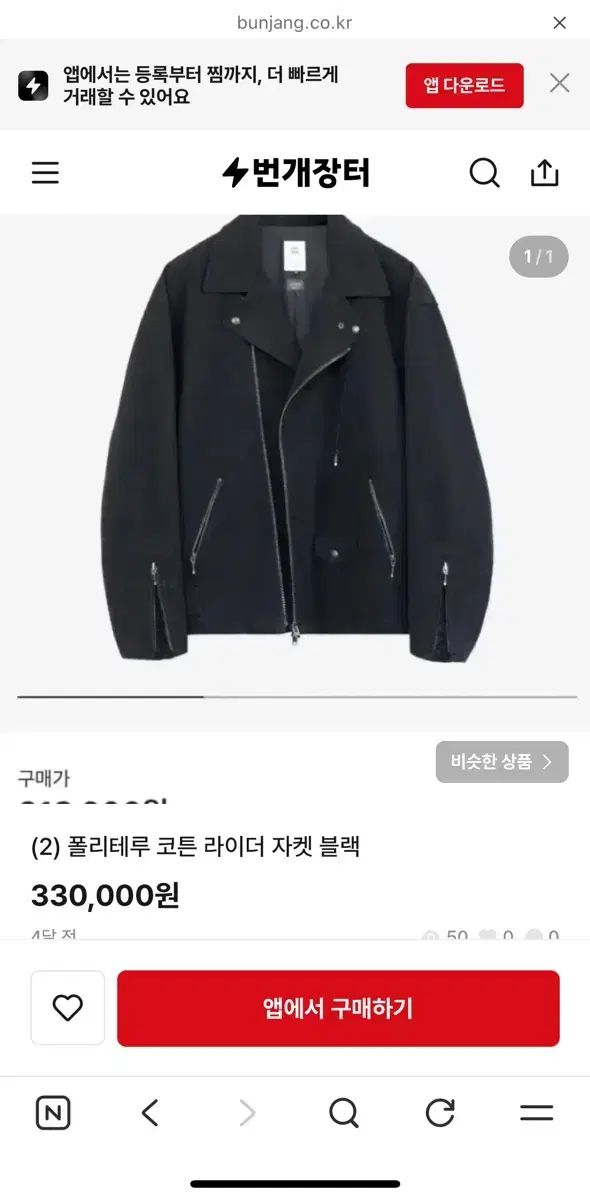Open search next to 번개장터 logo

485,173
